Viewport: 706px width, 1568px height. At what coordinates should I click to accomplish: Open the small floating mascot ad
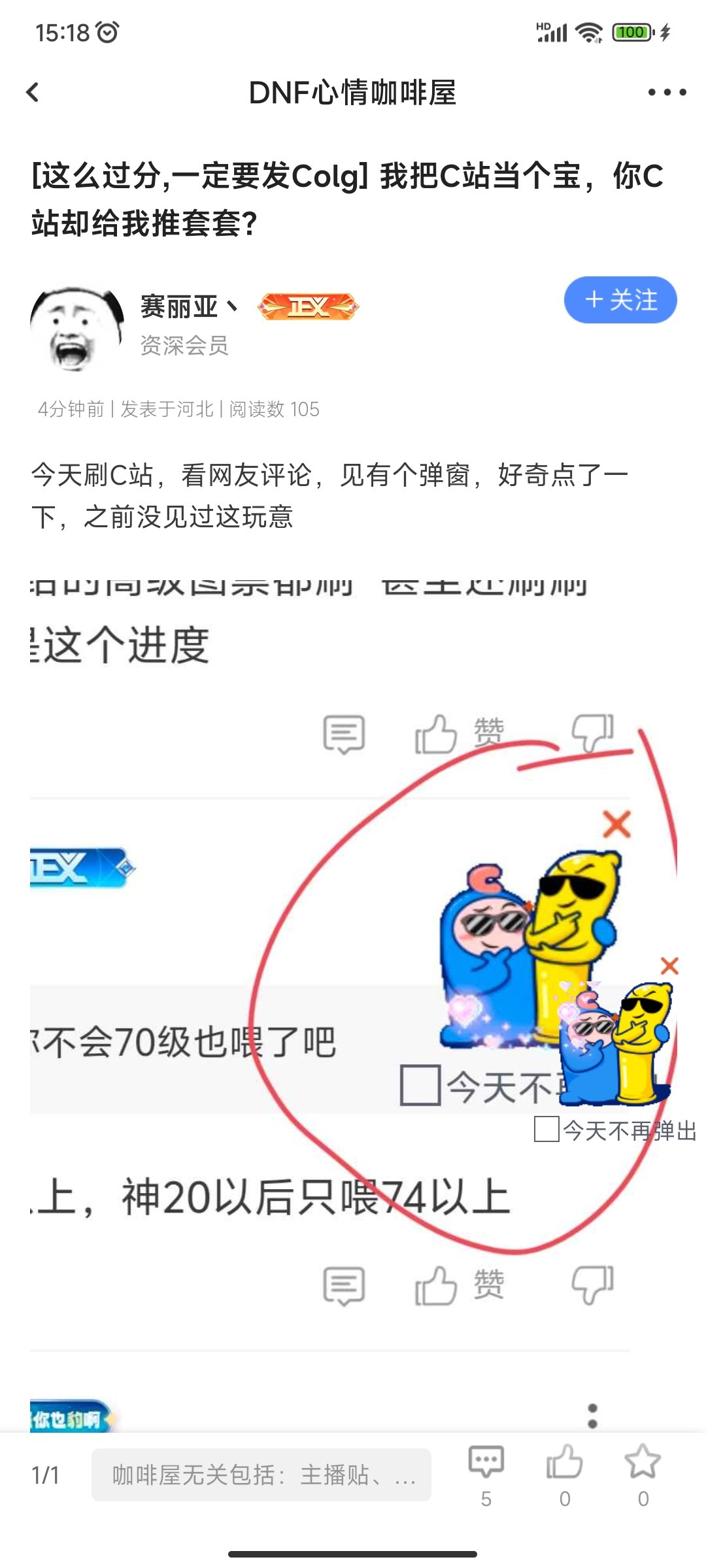[614, 1045]
